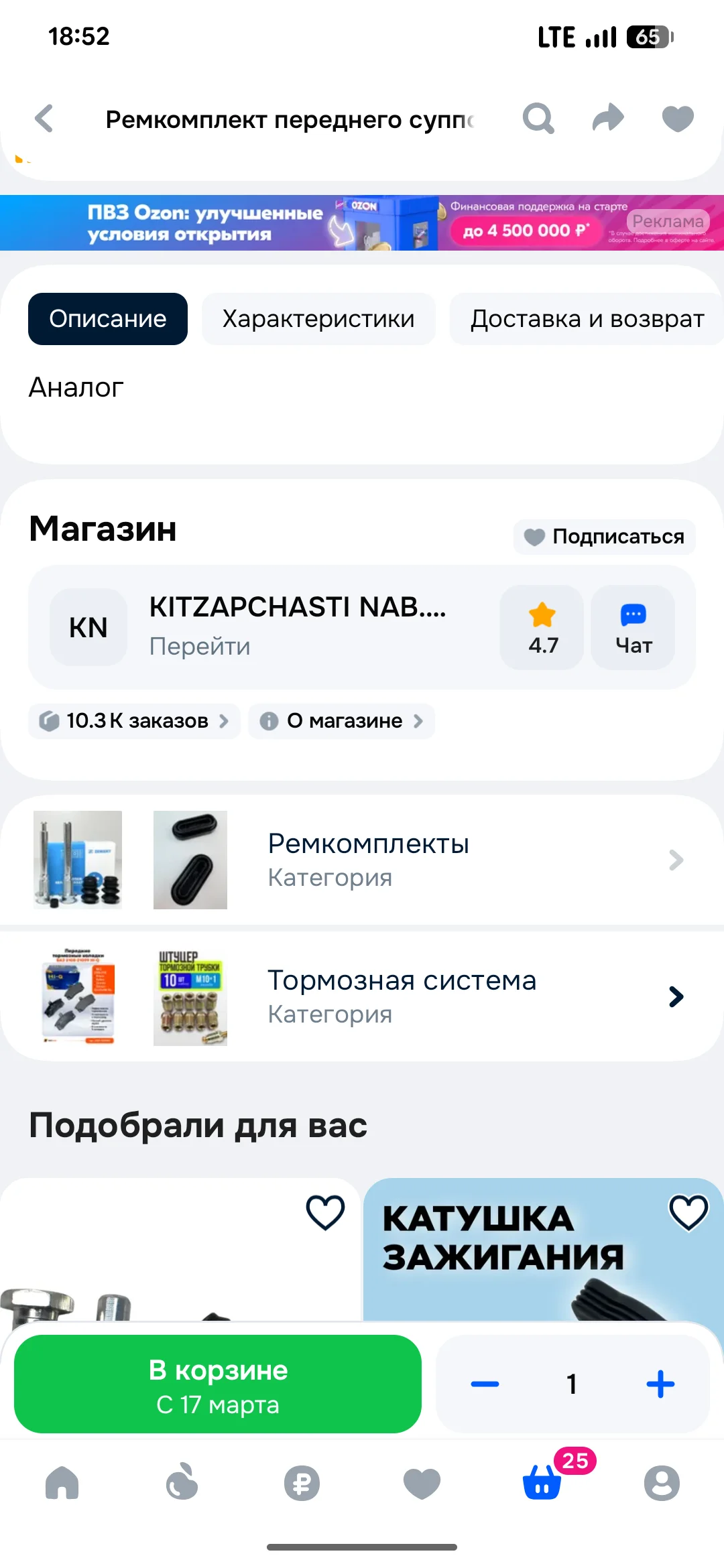Increase quantity with the plus button
The width and height of the screenshot is (724, 1568).
660,1384
